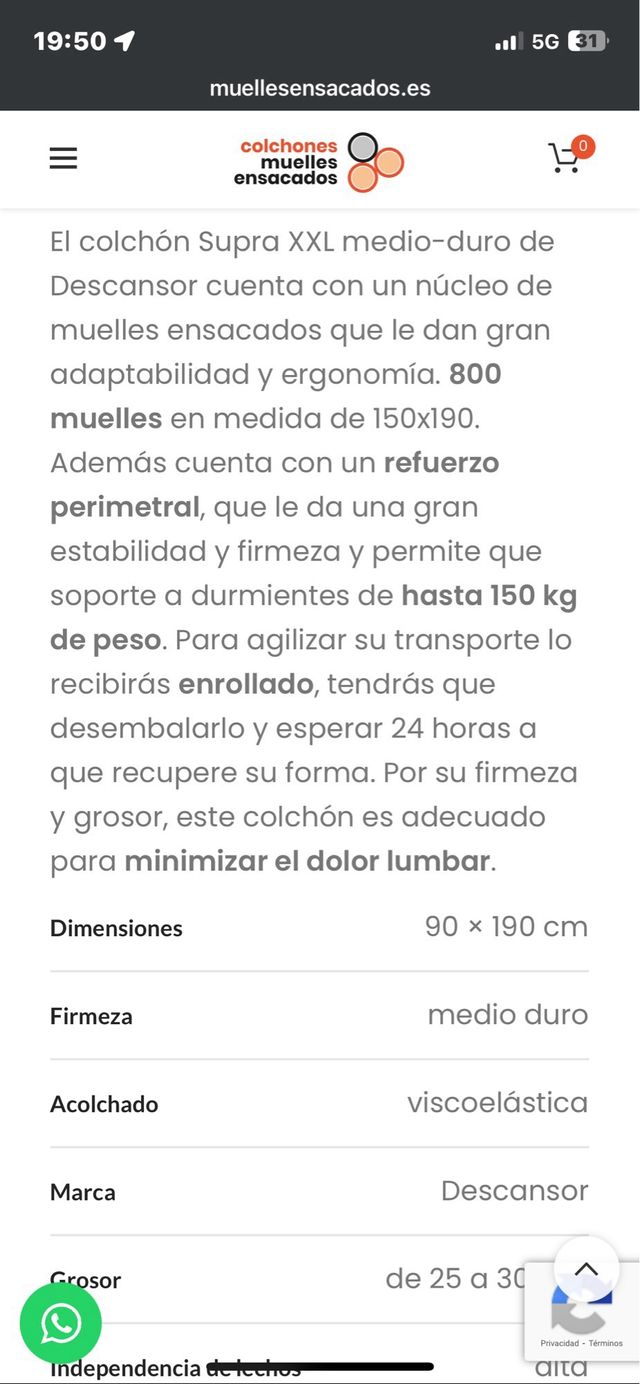This screenshot has width=640, height=1384.
Task: Open the reCAPTCHA Privacidad link
Action: pos(561,1343)
